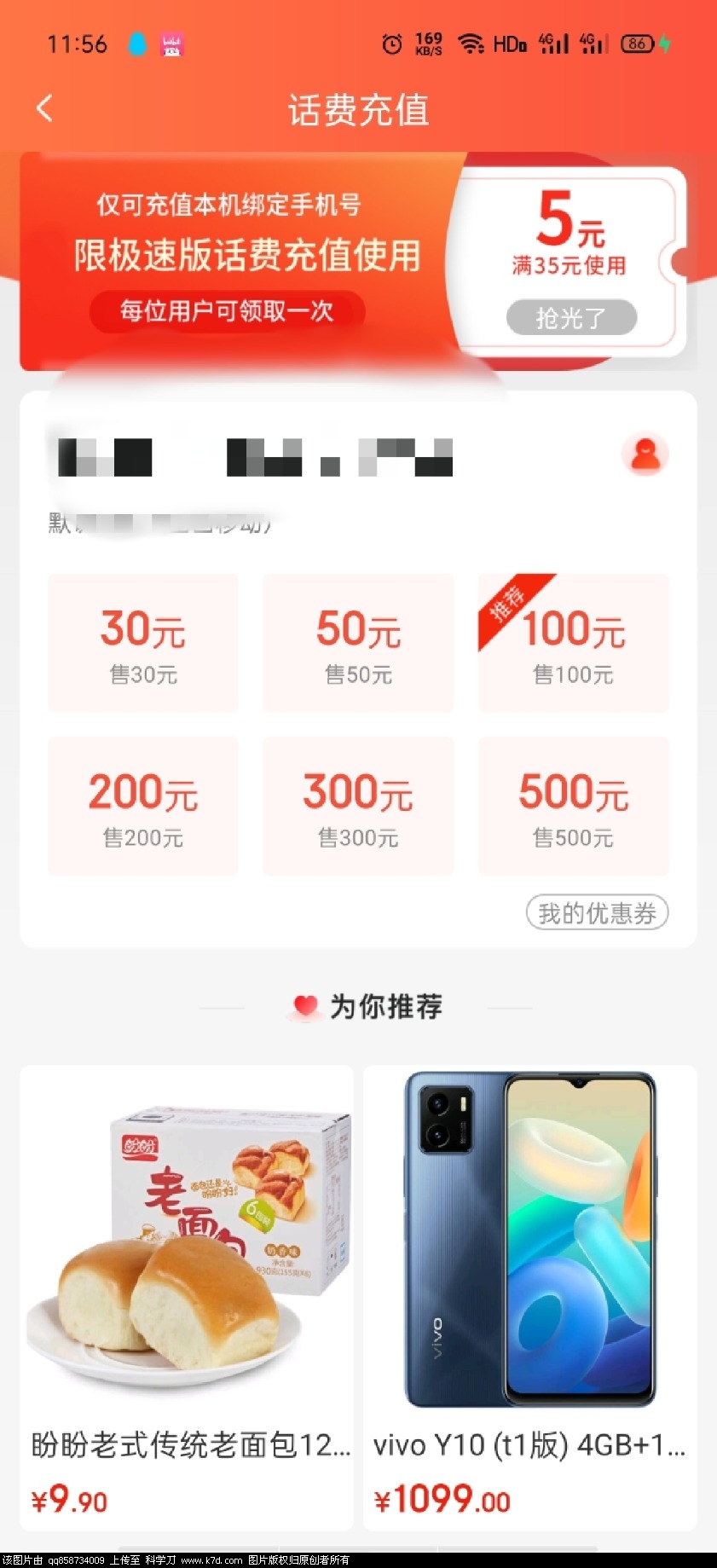Edit the phone number field
This screenshot has height=1568, width=717.
tap(256, 457)
